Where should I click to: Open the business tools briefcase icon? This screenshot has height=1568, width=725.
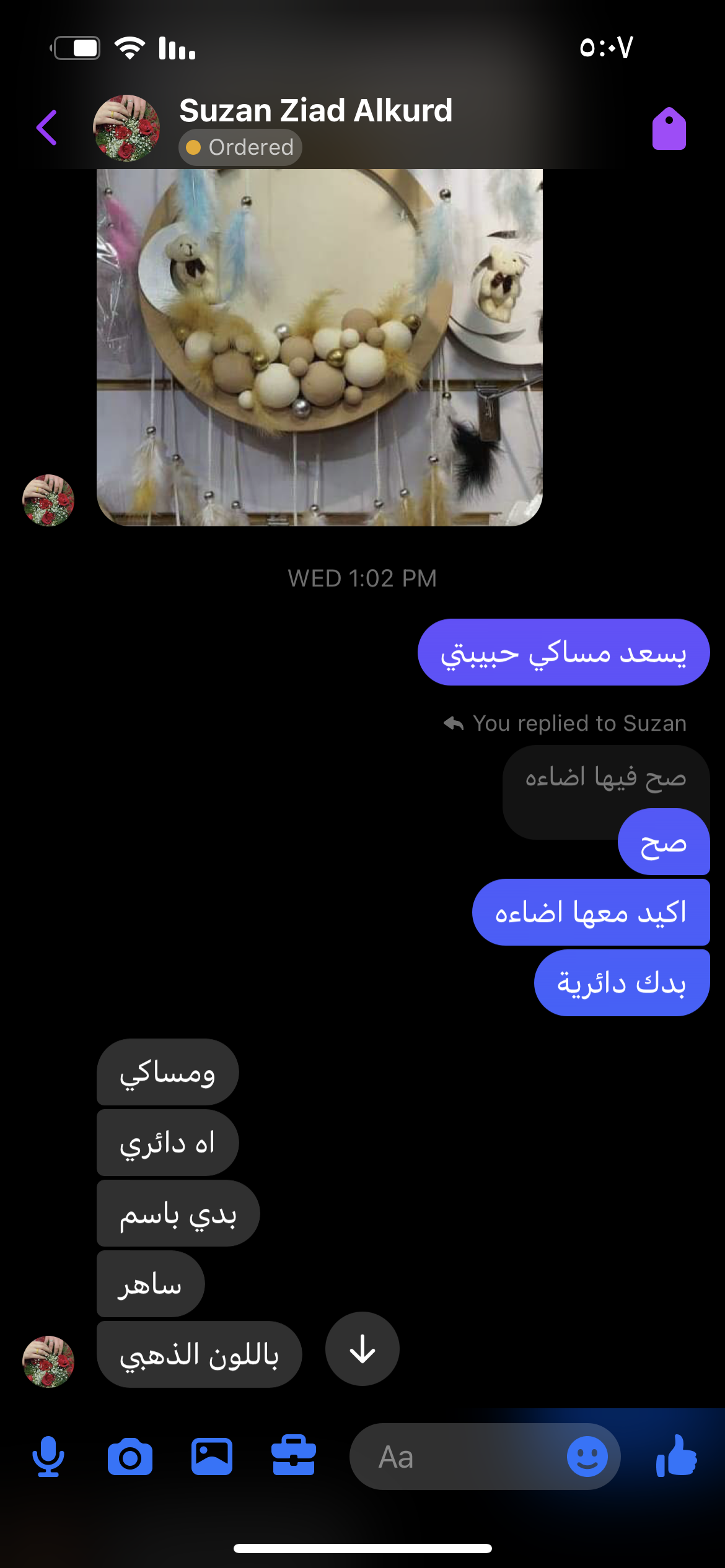[294, 1457]
